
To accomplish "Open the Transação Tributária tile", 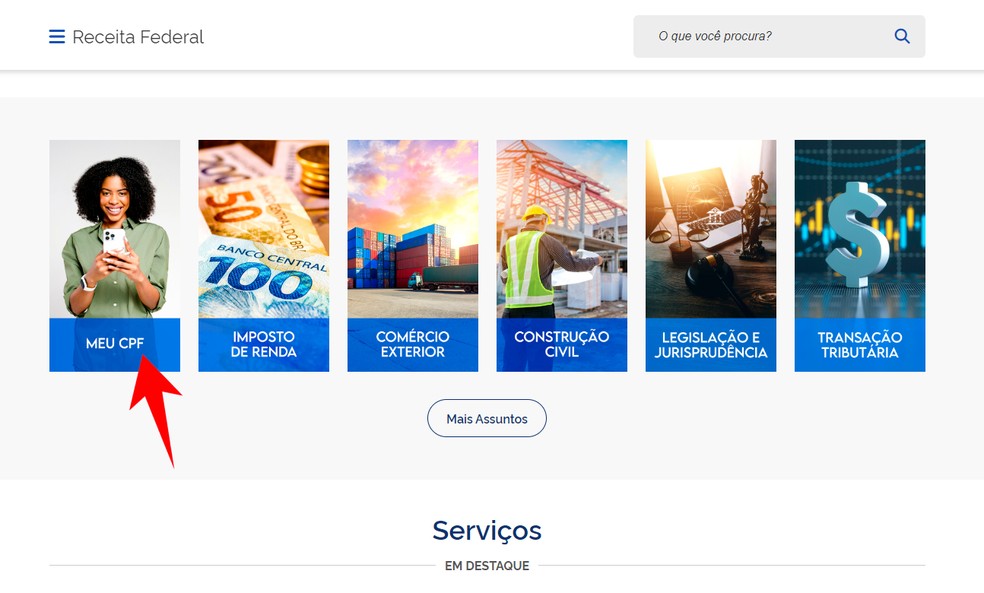I will [859, 256].
